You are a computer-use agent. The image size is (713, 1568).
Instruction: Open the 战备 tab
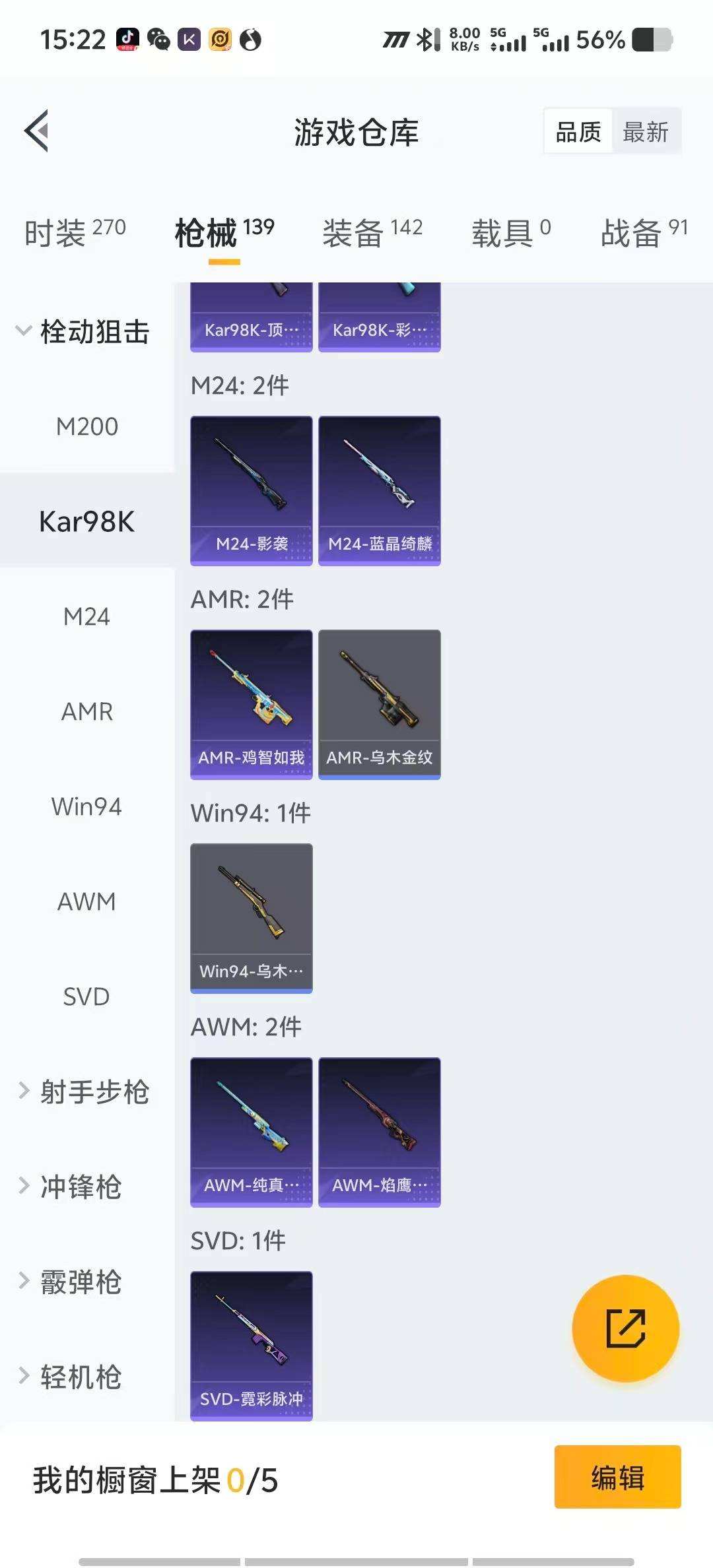[x=644, y=232]
